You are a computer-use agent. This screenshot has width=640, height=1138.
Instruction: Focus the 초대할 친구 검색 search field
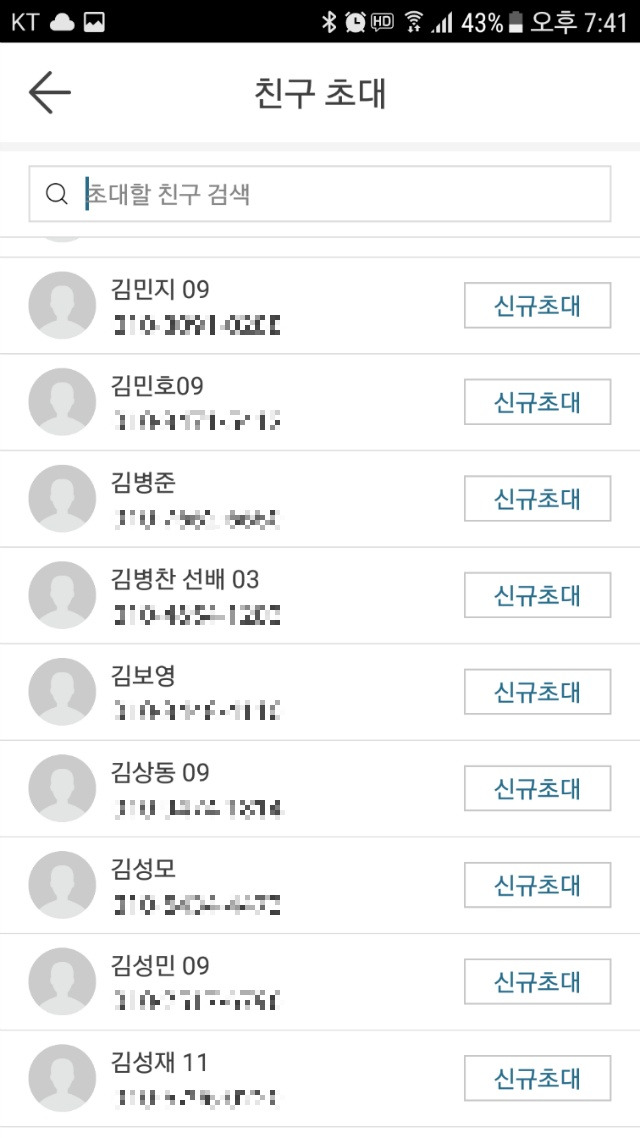pyautogui.click(x=320, y=194)
